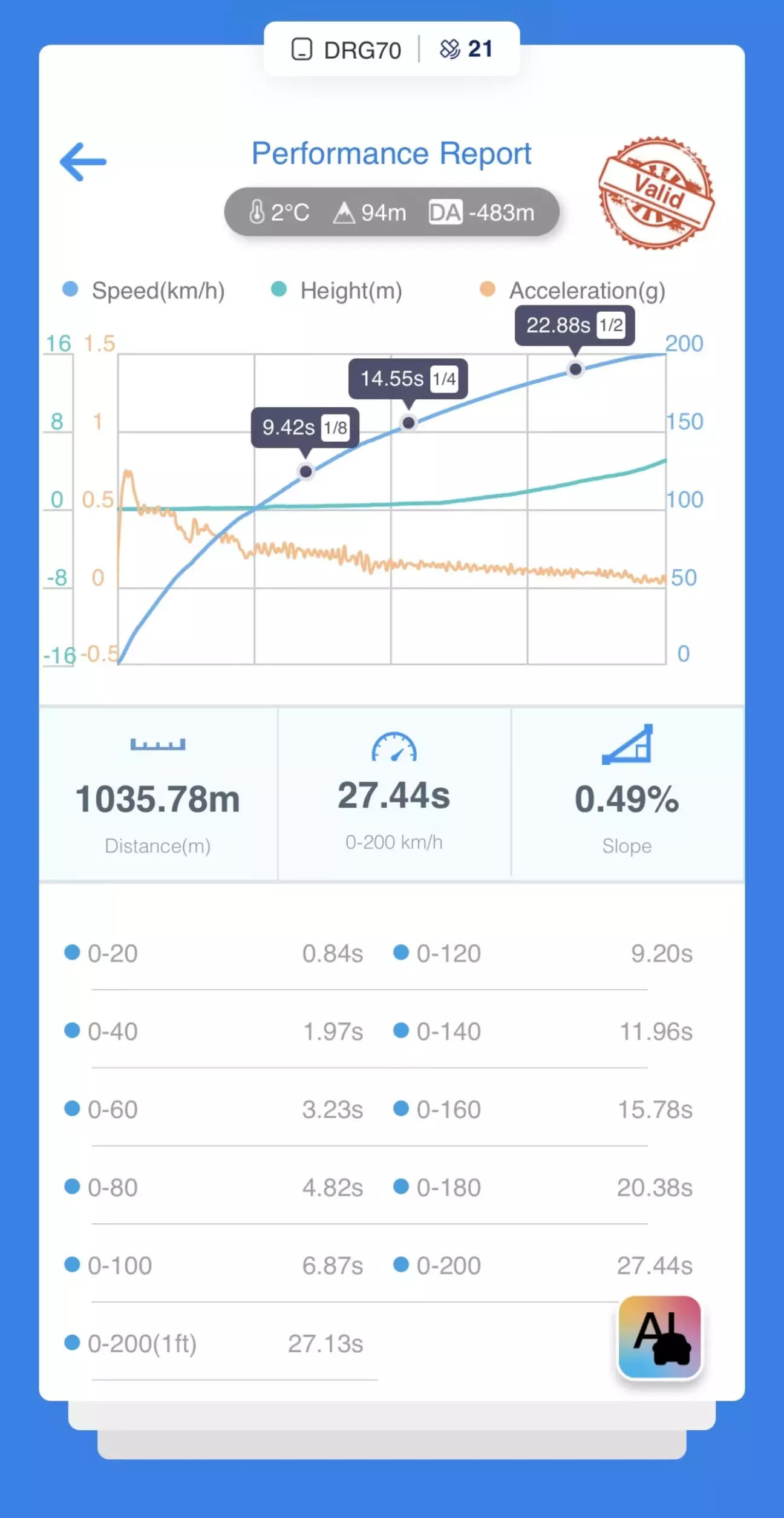Select the 9.42s 1/8 mile marker
Image resolution: width=784 pixels, height=1518 pixels.
306,471
